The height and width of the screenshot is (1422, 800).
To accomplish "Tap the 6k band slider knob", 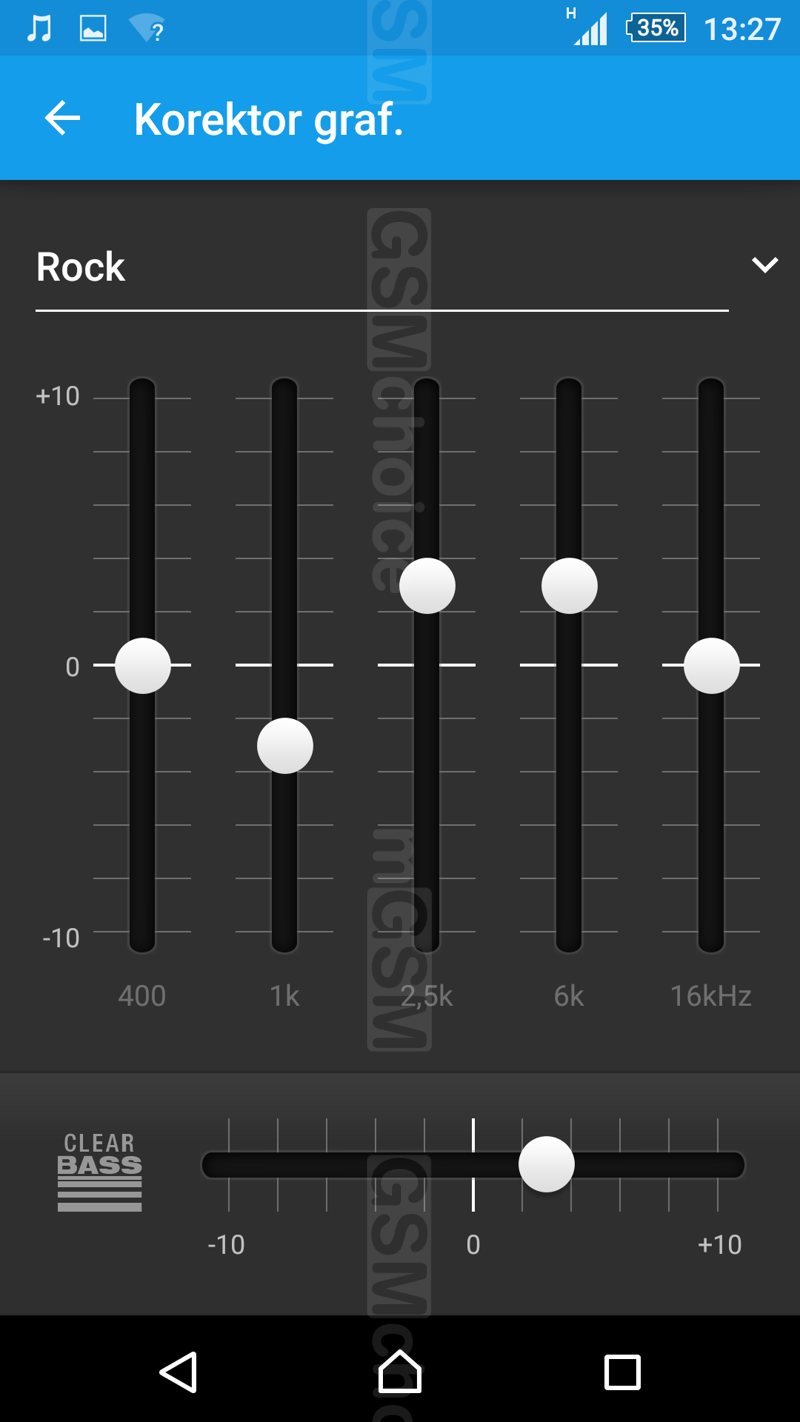I will point(569,586).
